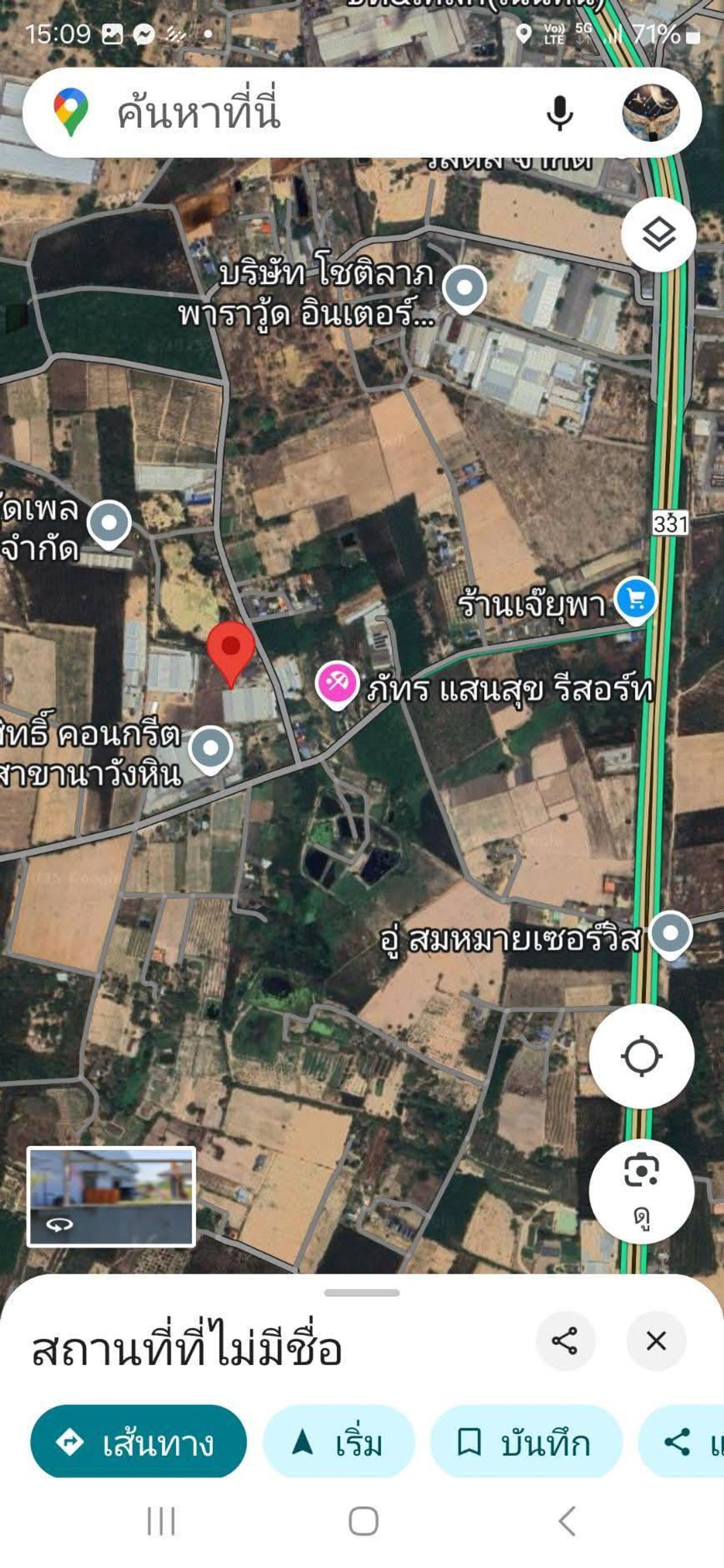Close the unnamed place panel

656,1341
